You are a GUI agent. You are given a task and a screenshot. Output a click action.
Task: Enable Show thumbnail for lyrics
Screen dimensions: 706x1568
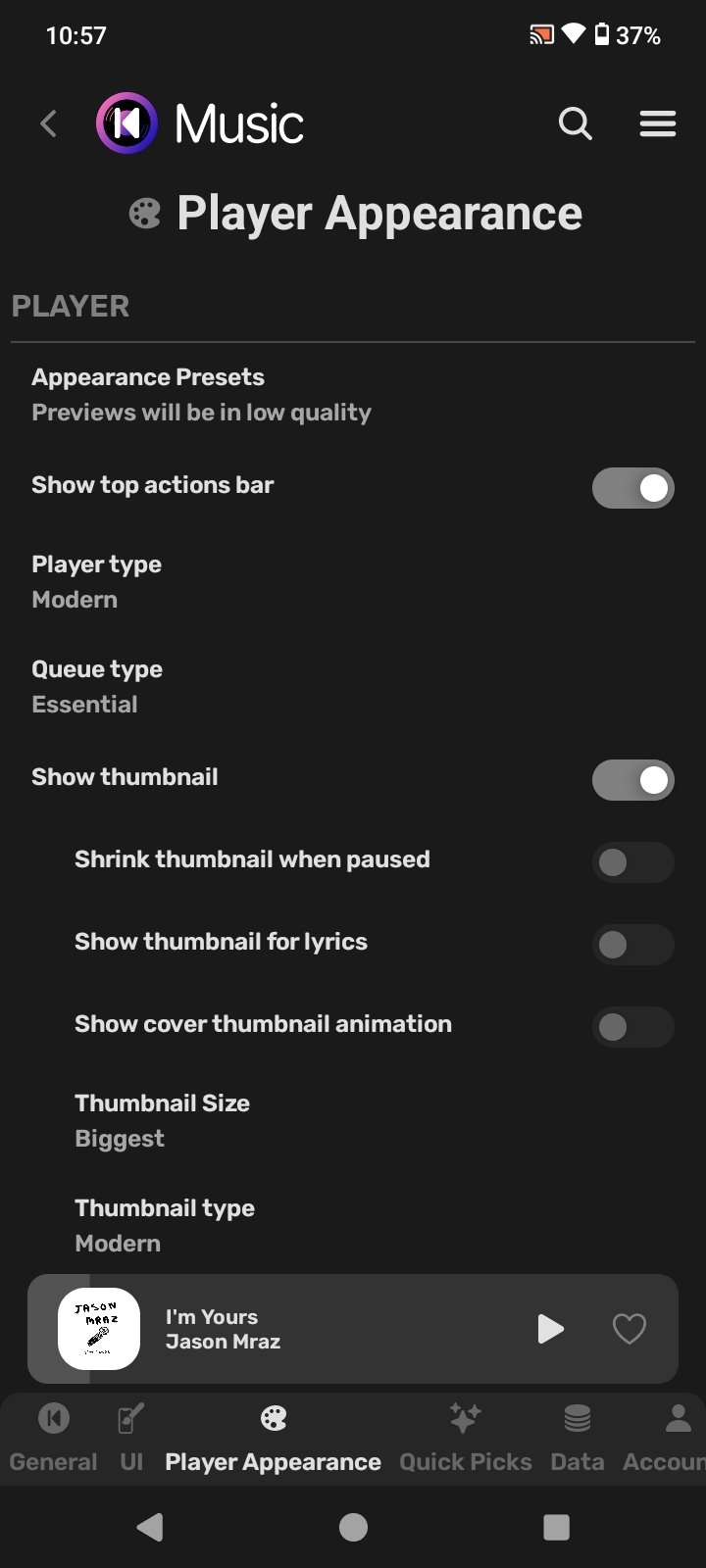tap(632, 945)
